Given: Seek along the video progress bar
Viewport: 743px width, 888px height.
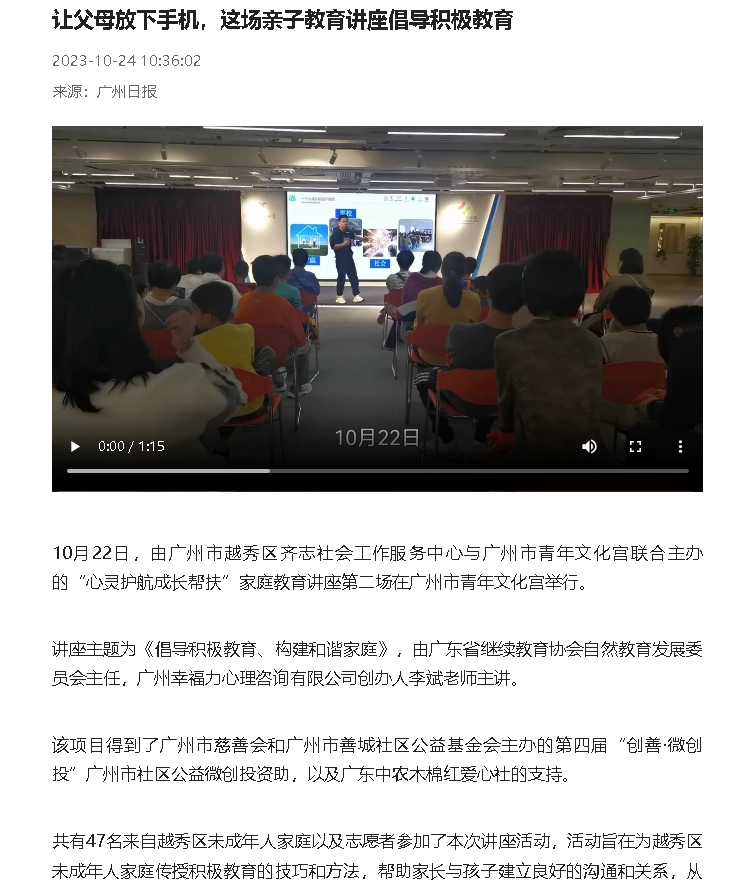Looking at the screenshot, I should (378, 470).
